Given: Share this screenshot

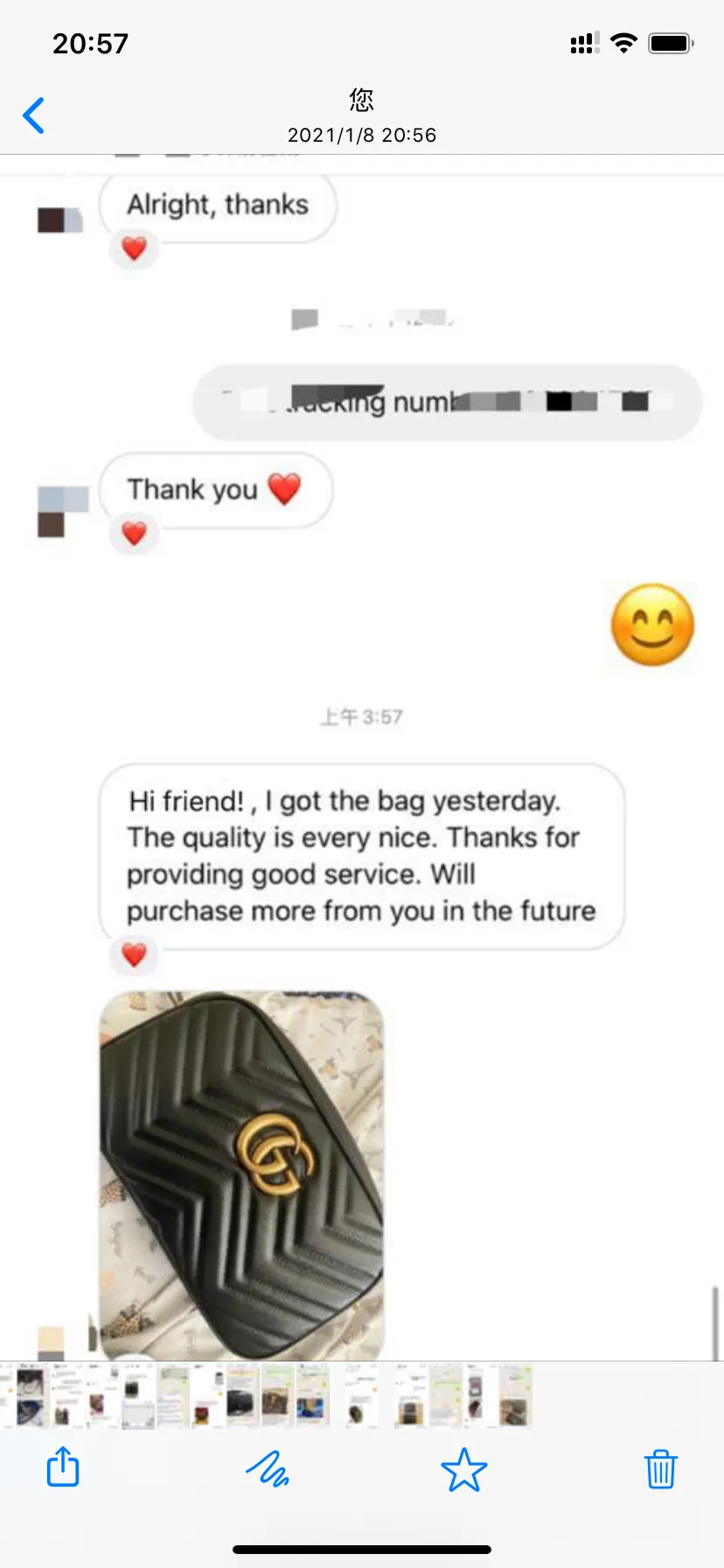Looking at the screenshot, I should tap(63, 1467).
